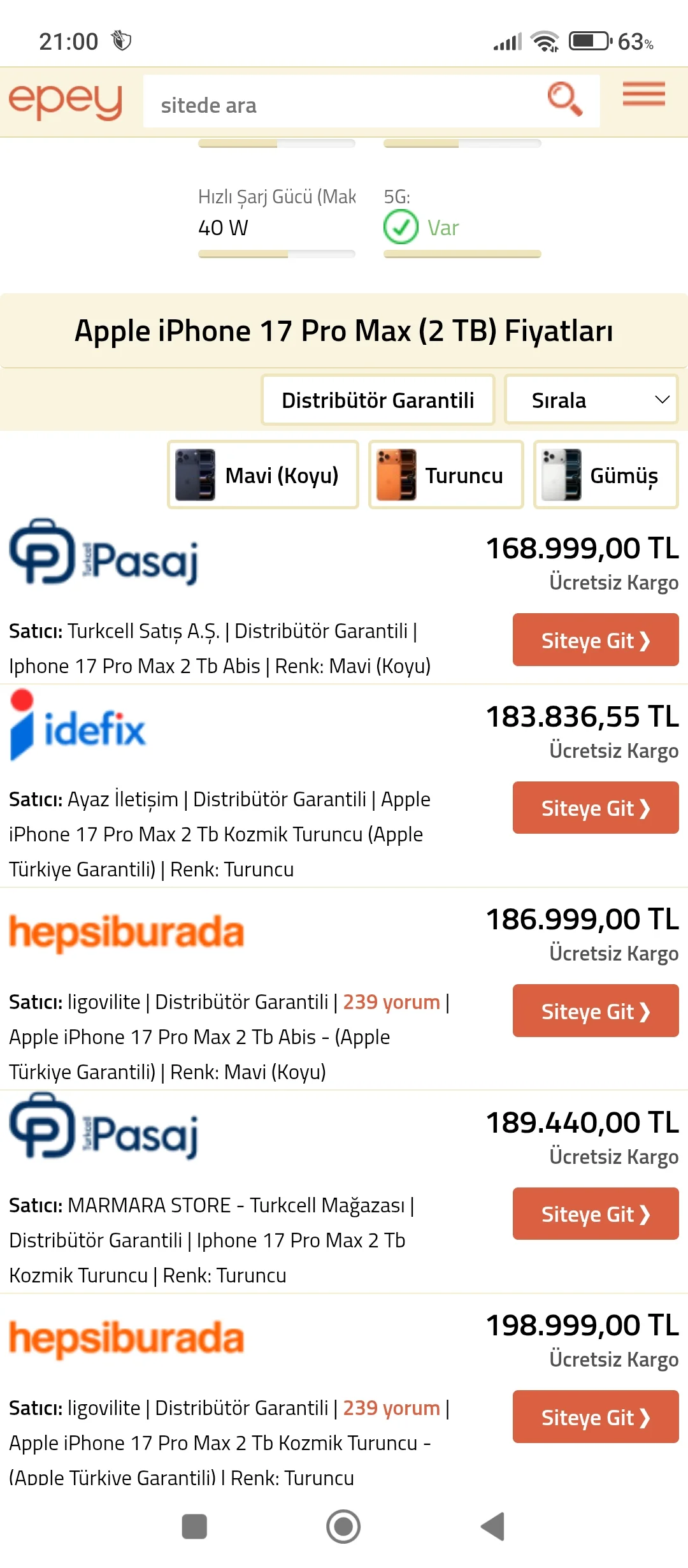Tap Siteye Git for the 189.440,00 TL offer
The height and width of the screenshot is (1568, 688).
(x=595, y=1214)
